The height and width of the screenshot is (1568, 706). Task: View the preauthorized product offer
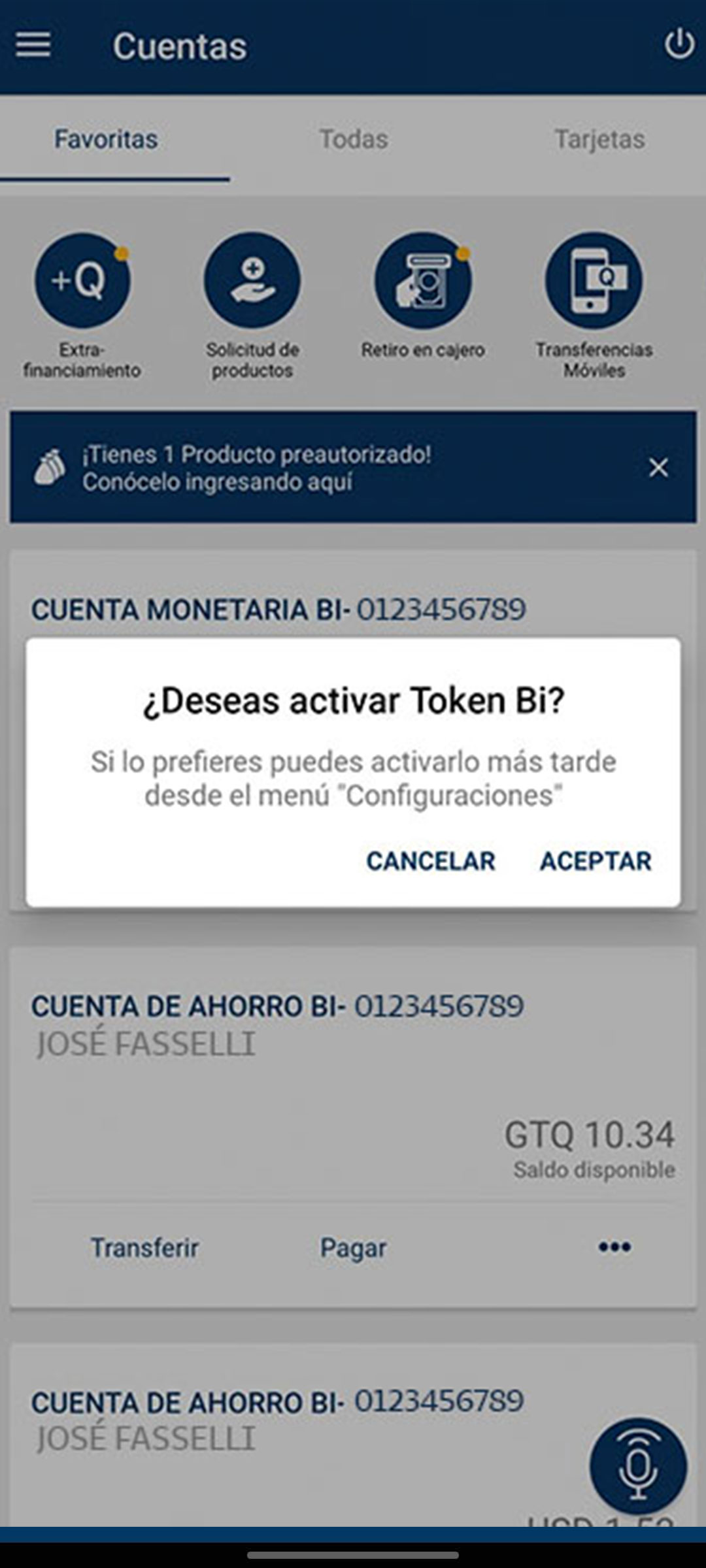256,468
